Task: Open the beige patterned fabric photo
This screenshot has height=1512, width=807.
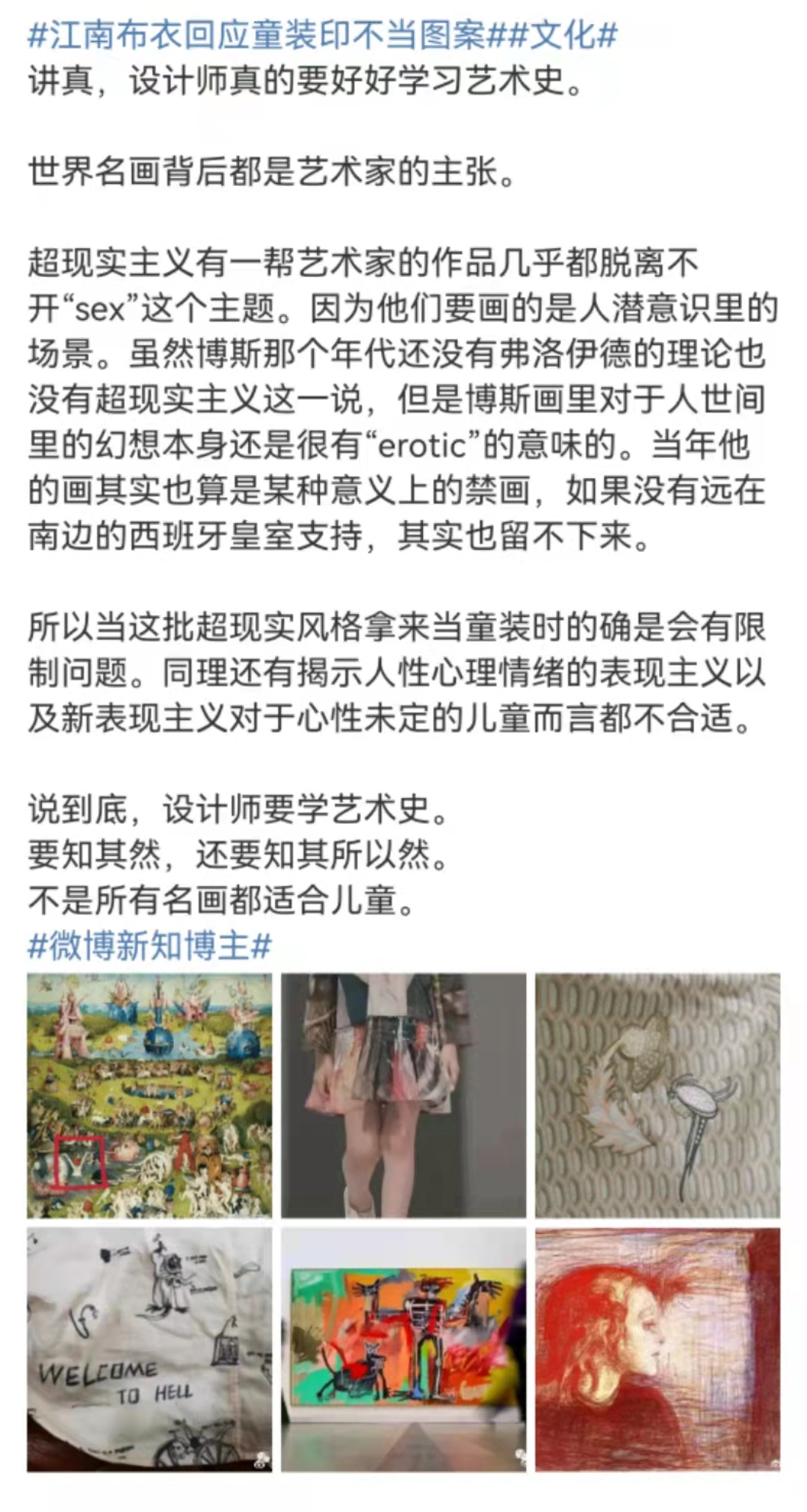Action: tap(658, 1095)
